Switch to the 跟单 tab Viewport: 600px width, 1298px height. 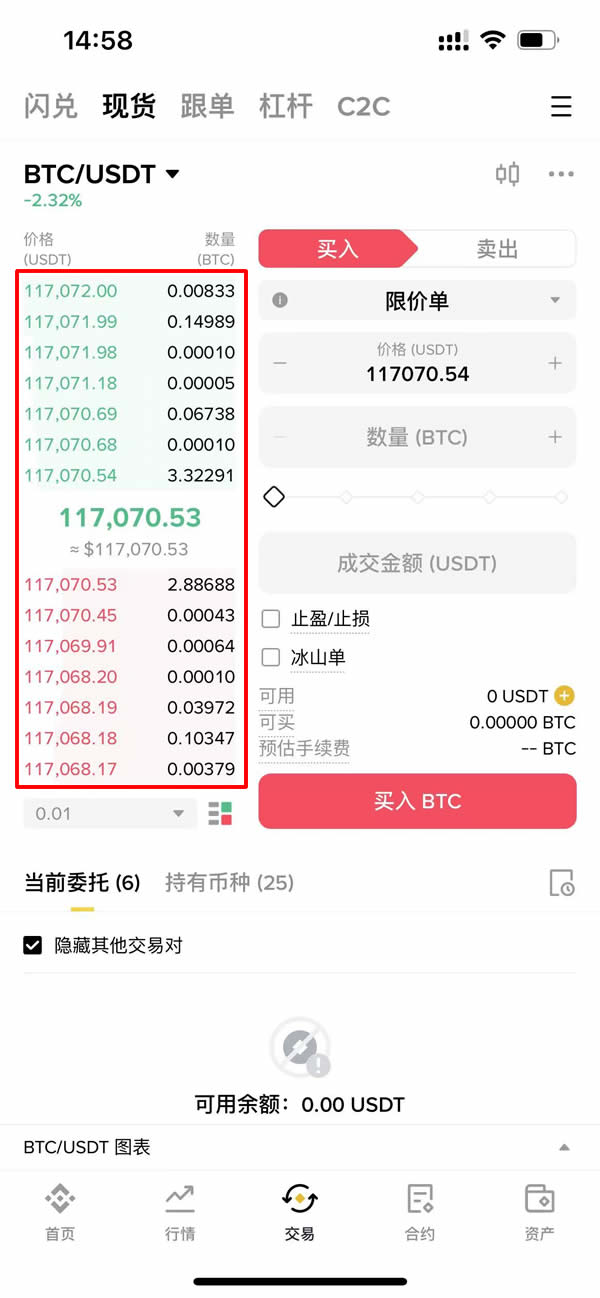point(207,106)
